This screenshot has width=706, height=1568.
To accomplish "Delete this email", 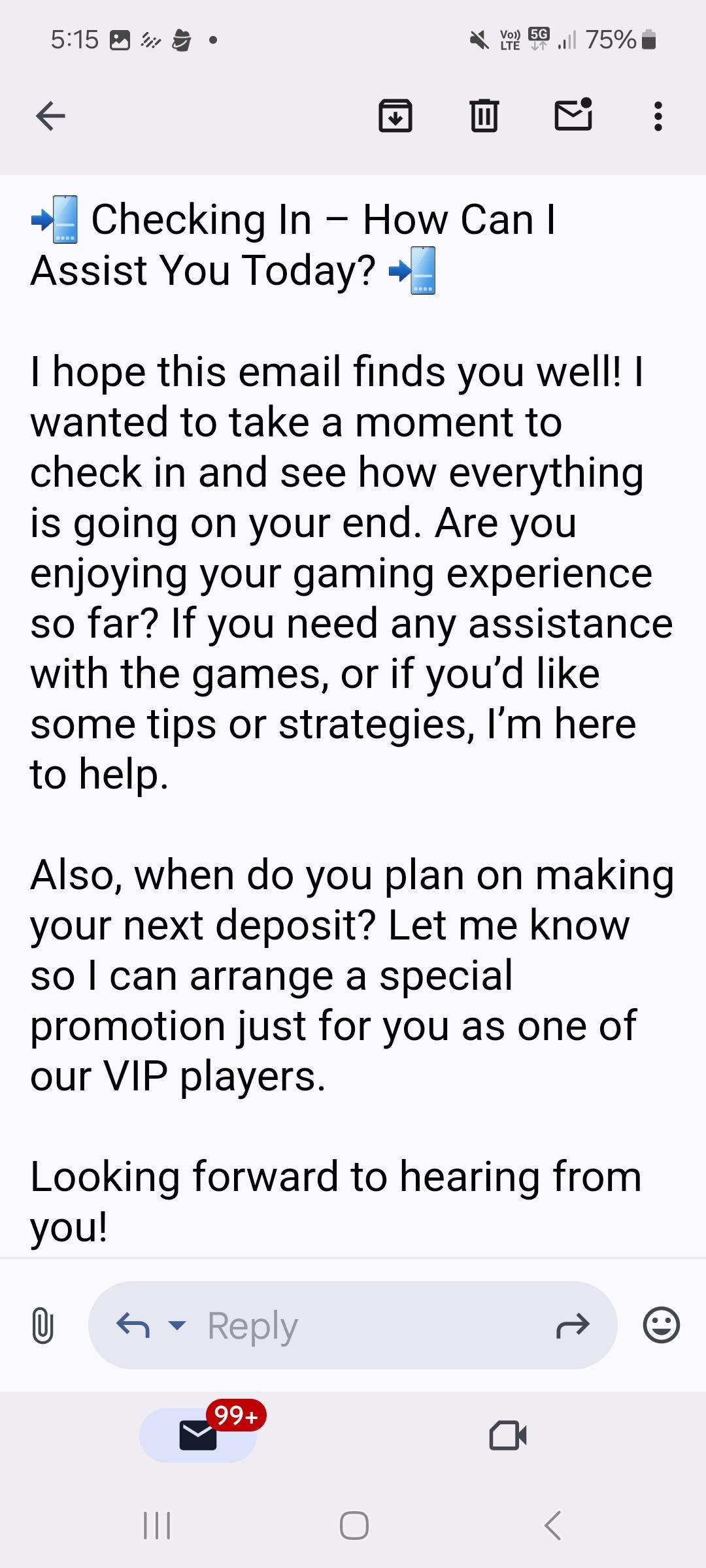I will (484, 117).
